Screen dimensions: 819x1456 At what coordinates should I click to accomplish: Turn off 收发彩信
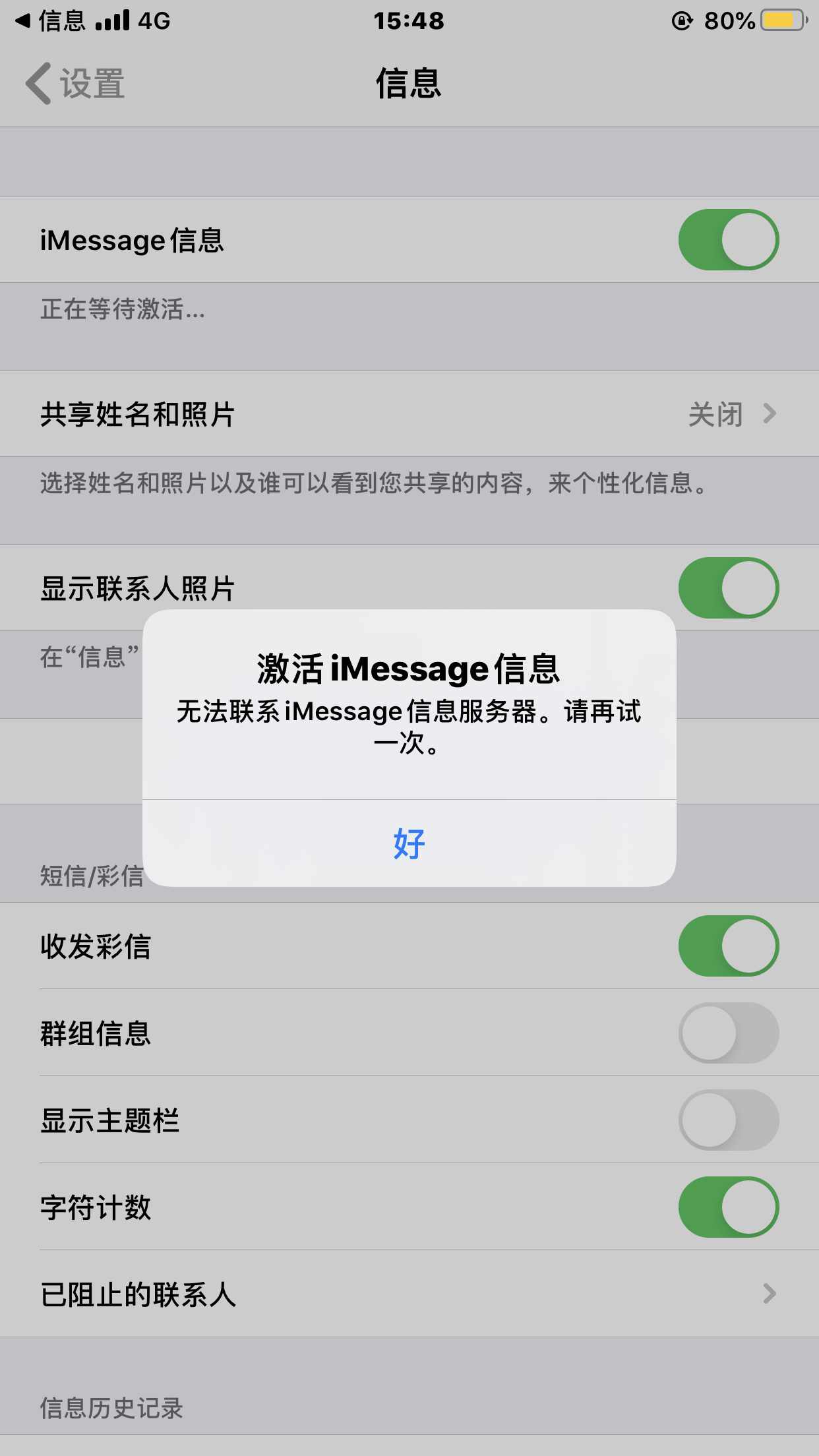coord(728,946)
